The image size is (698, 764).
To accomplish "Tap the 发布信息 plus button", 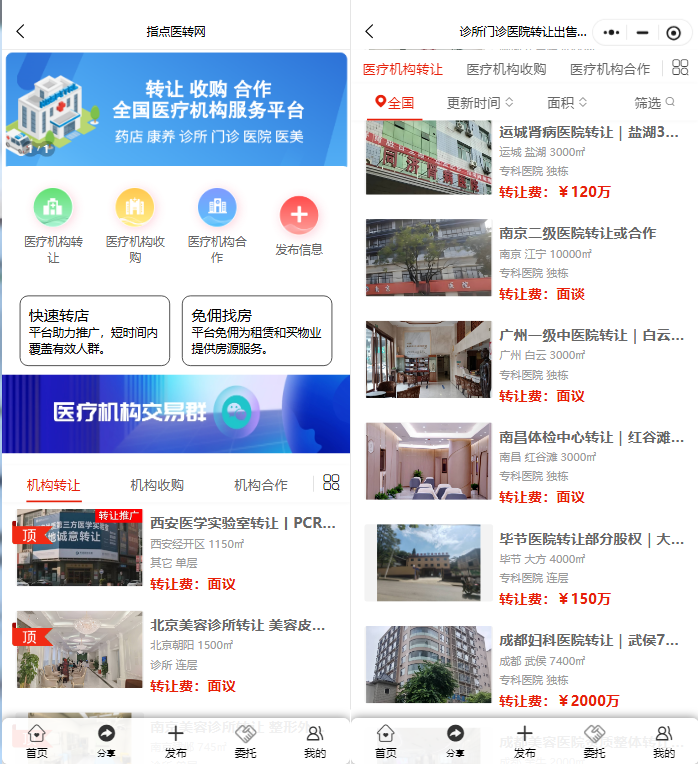I will coord(299,215).
